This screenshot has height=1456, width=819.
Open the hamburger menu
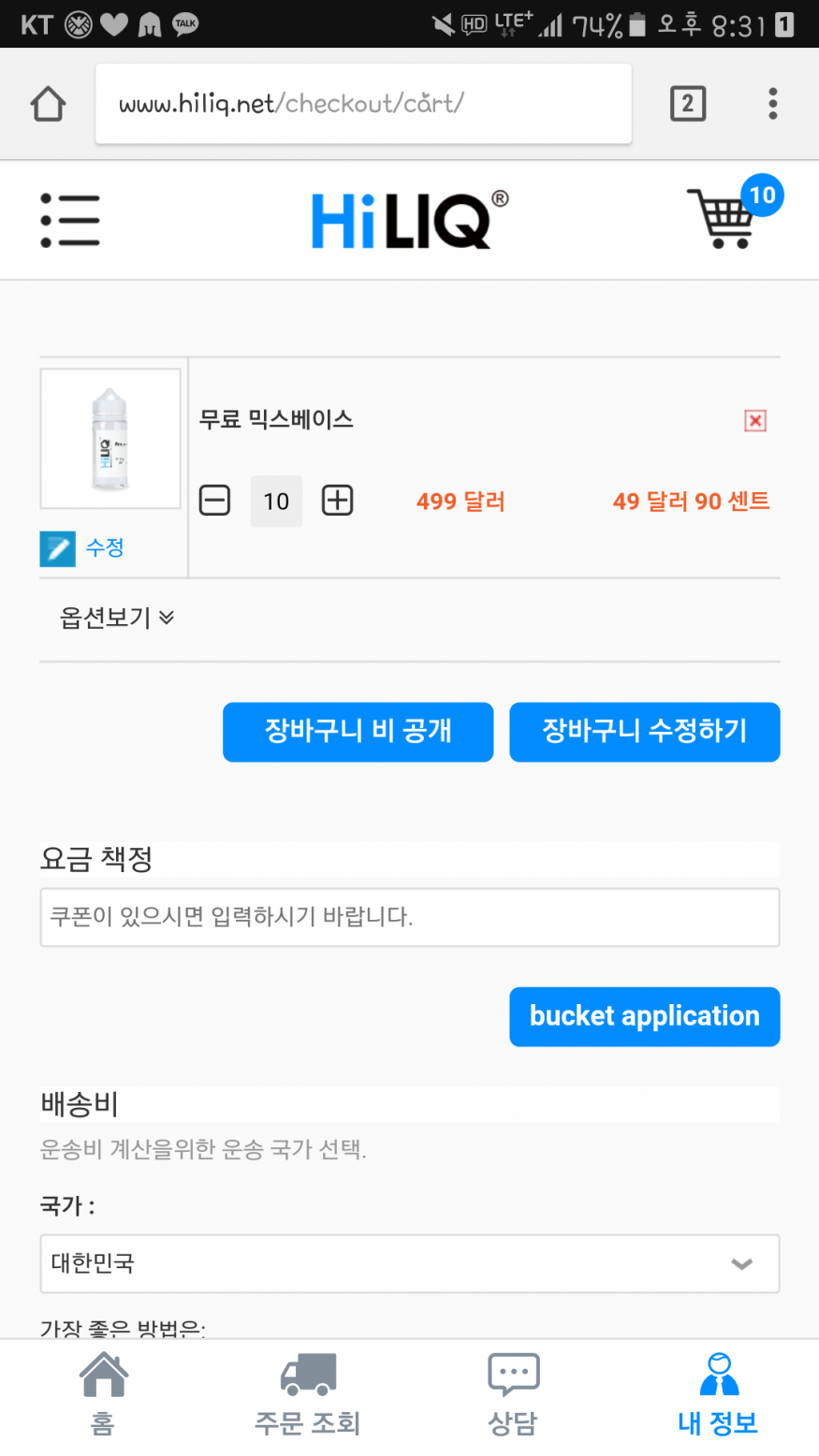(x=69, y=221)
